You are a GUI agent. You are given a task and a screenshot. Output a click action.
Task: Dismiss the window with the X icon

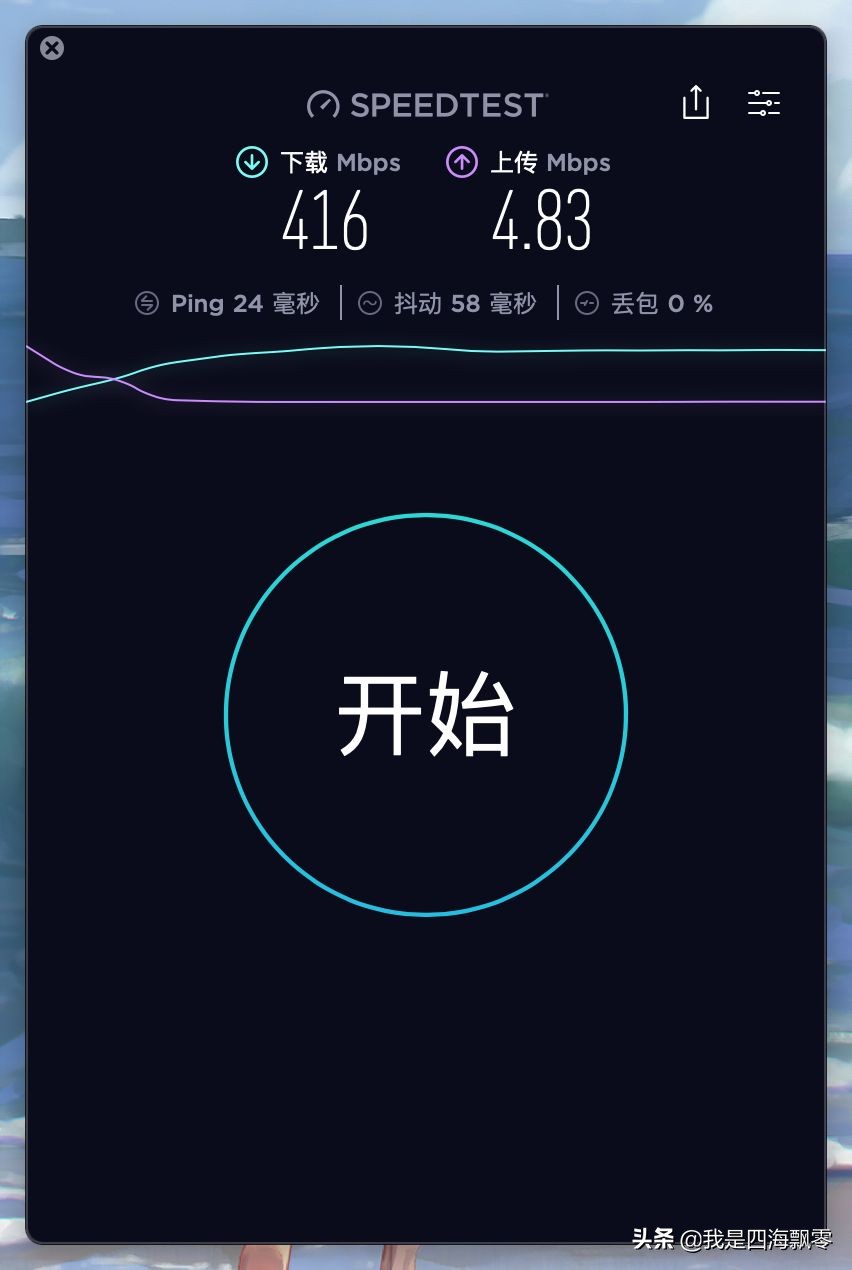52,48
